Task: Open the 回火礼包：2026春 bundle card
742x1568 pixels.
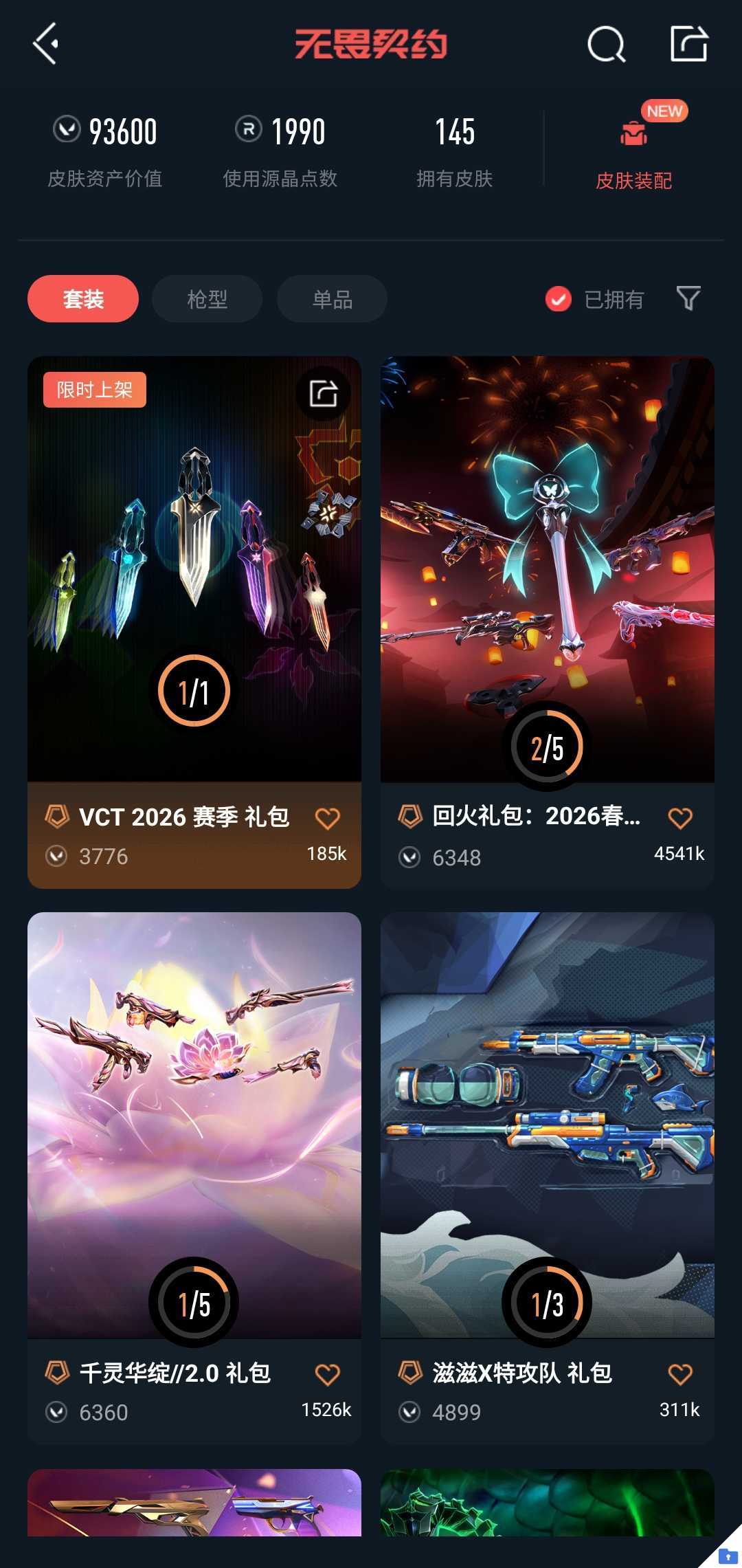Action: point(547,571)
